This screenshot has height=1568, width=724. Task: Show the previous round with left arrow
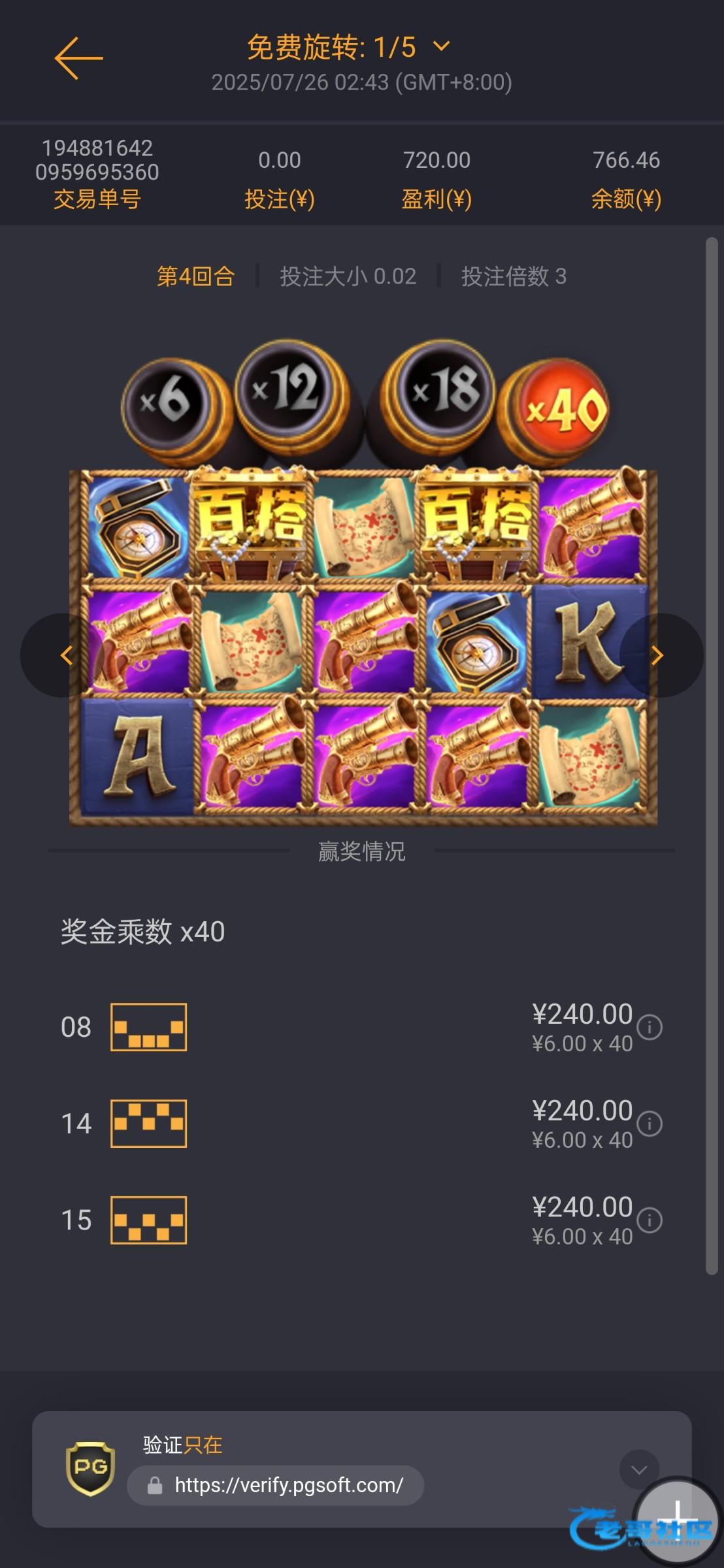pyautogui.click(x=65, y=655)
